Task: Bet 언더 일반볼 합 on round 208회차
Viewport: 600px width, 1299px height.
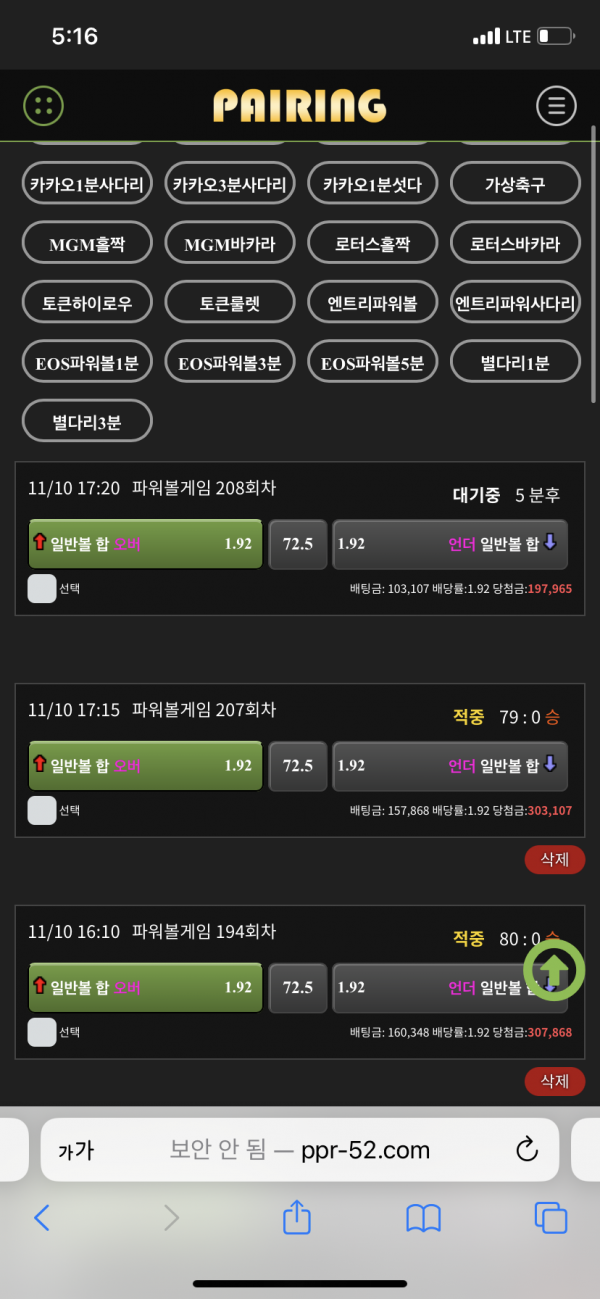Action: (x=449, y=544)
